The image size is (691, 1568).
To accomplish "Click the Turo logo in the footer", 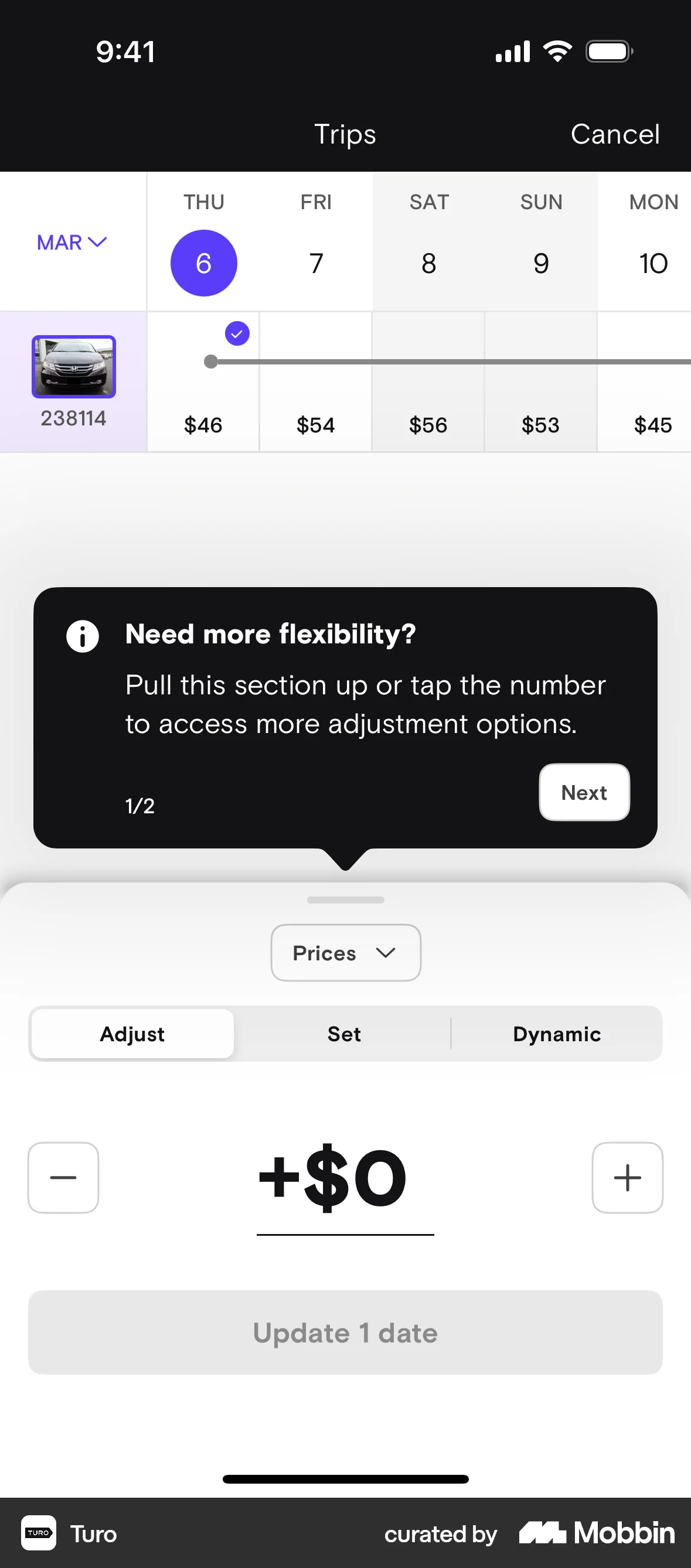I will 38,1534.
